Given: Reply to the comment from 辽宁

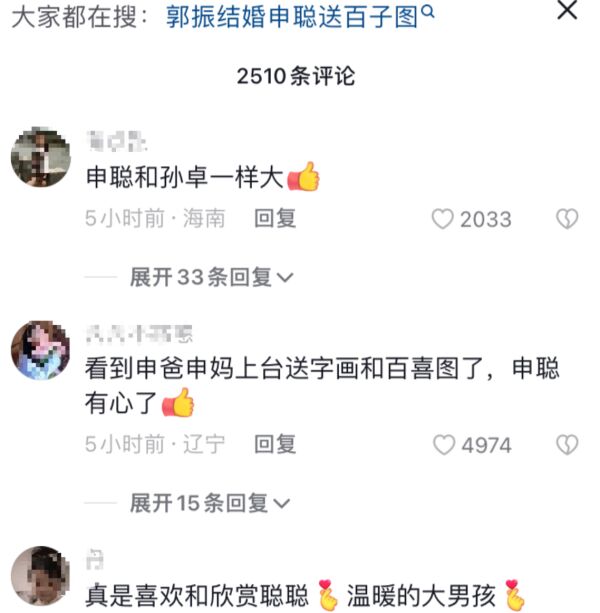Looking at the screenshot, I should tap(275, 445).
